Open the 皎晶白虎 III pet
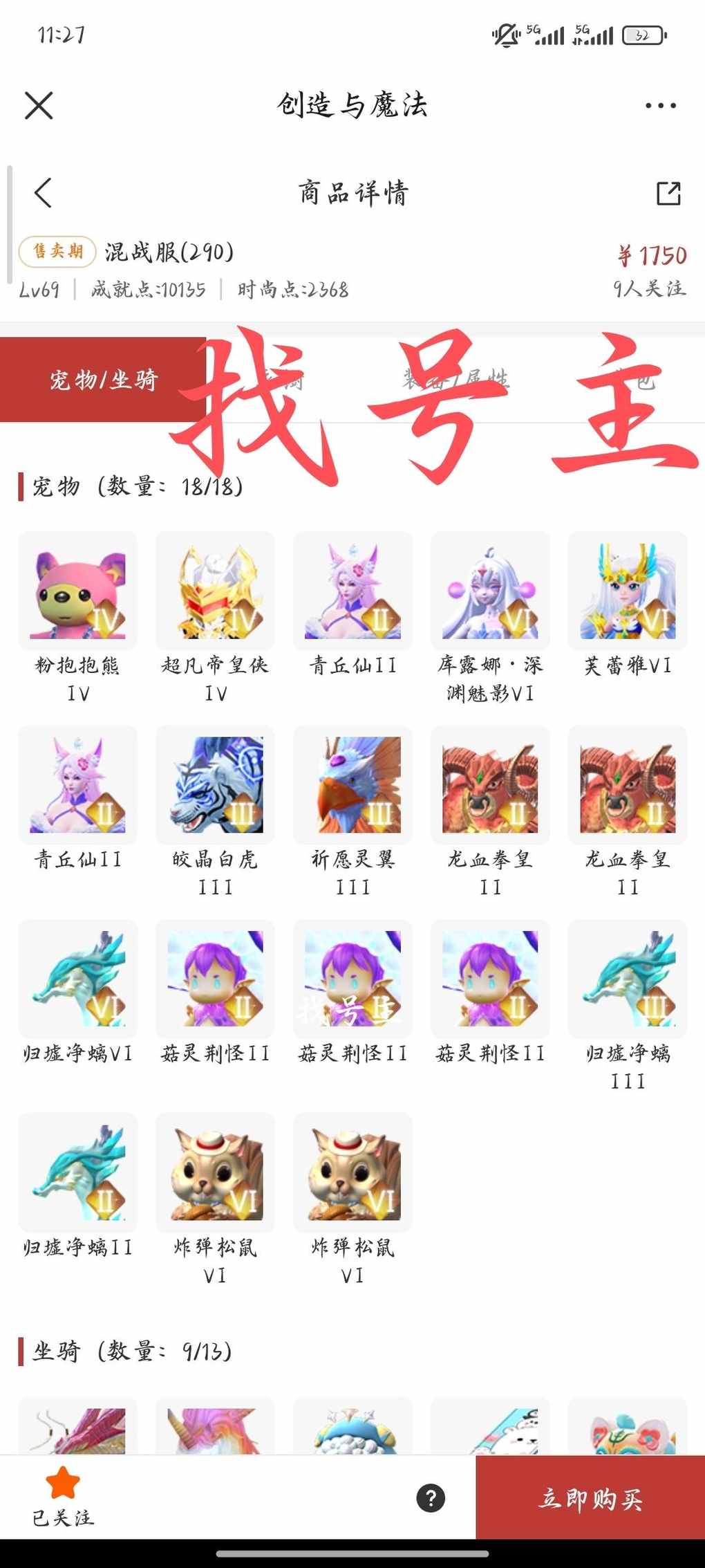This screenshot has height=1568, width=705. click(215, 785)
